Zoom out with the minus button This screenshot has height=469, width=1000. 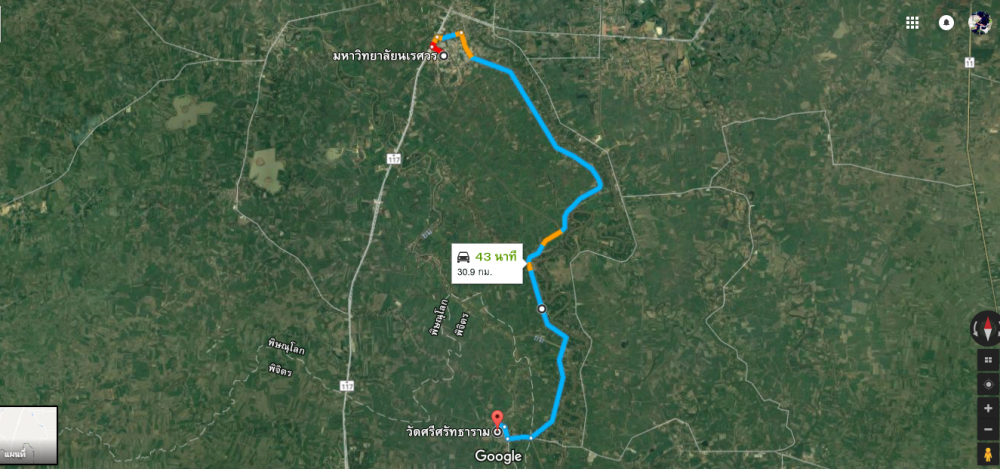(987, 430)
